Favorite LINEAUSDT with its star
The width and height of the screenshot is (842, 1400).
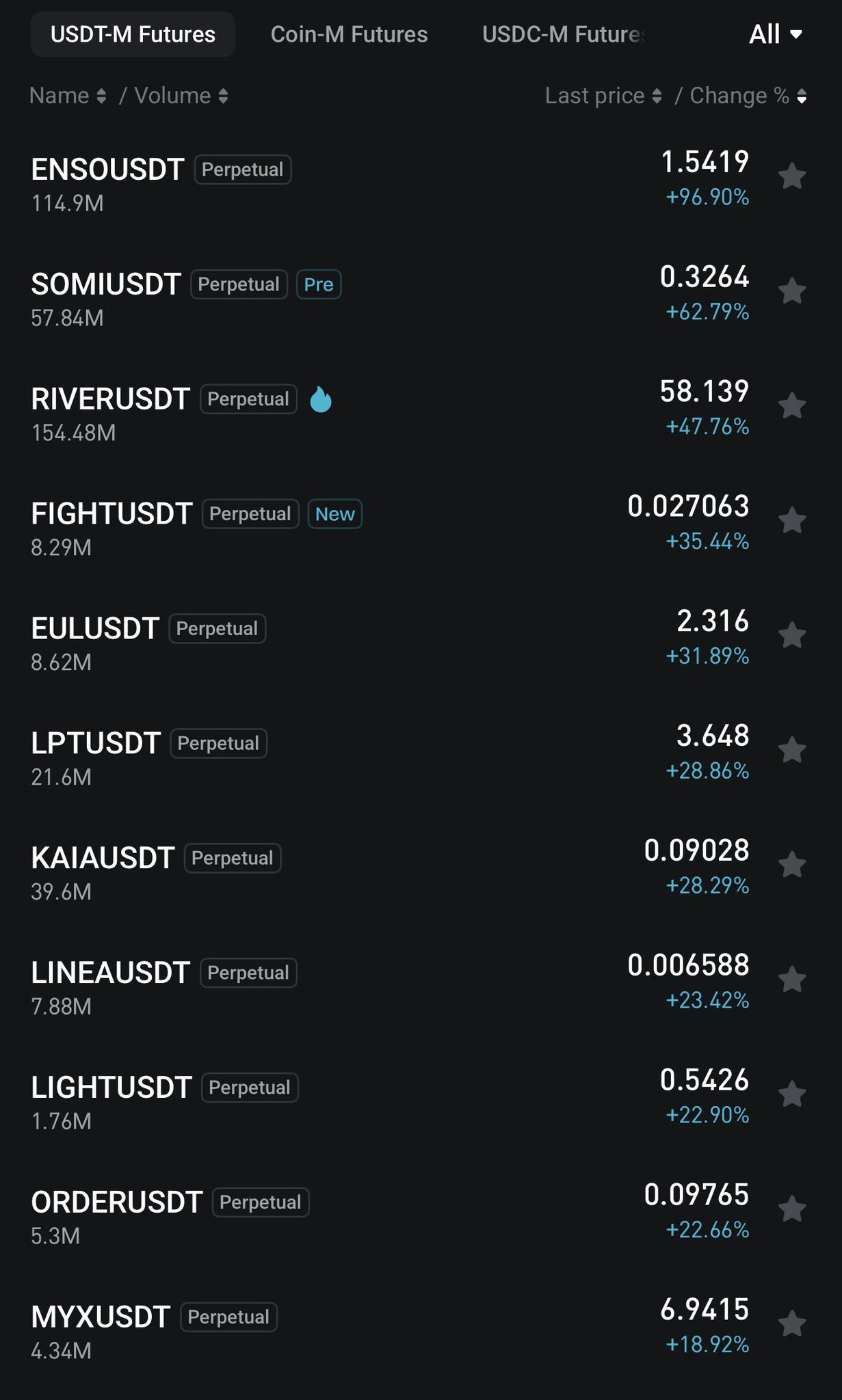pos(792,980)
